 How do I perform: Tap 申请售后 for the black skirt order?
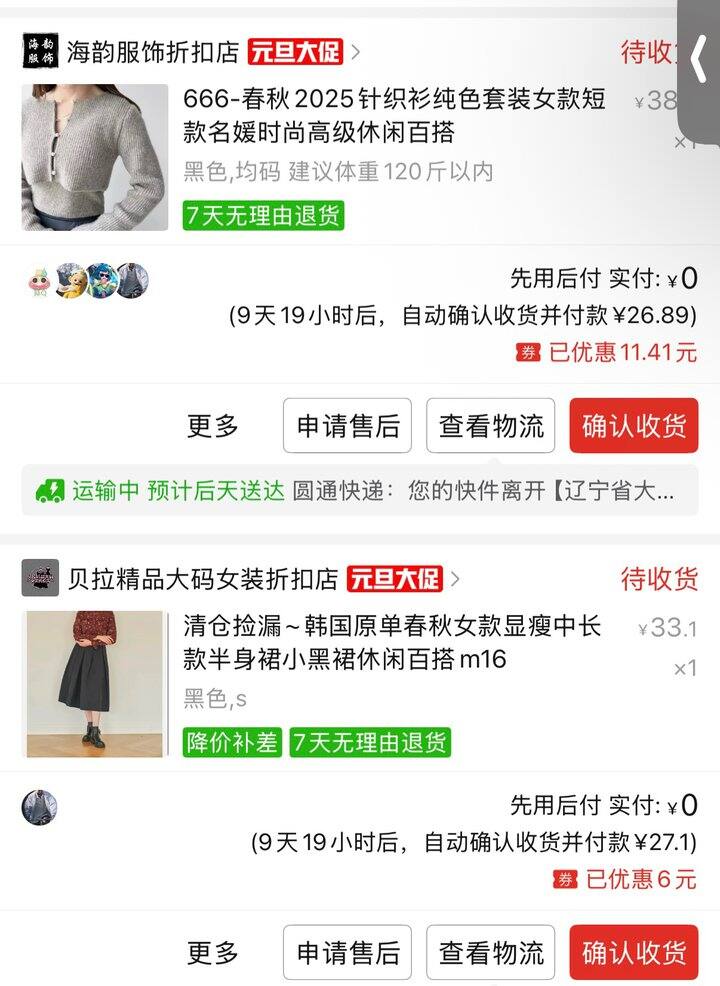pyautogui.click(x=348, y=952)
